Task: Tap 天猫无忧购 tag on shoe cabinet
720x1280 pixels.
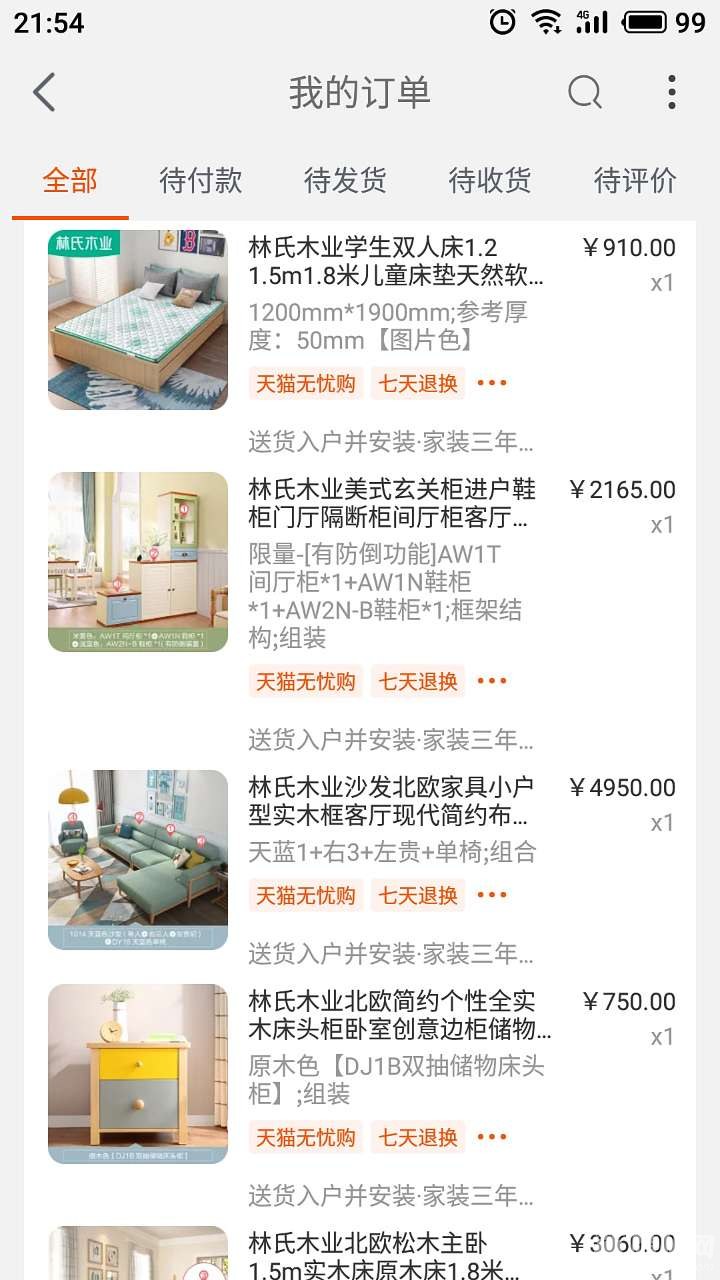Action: [x=305, y=681]
